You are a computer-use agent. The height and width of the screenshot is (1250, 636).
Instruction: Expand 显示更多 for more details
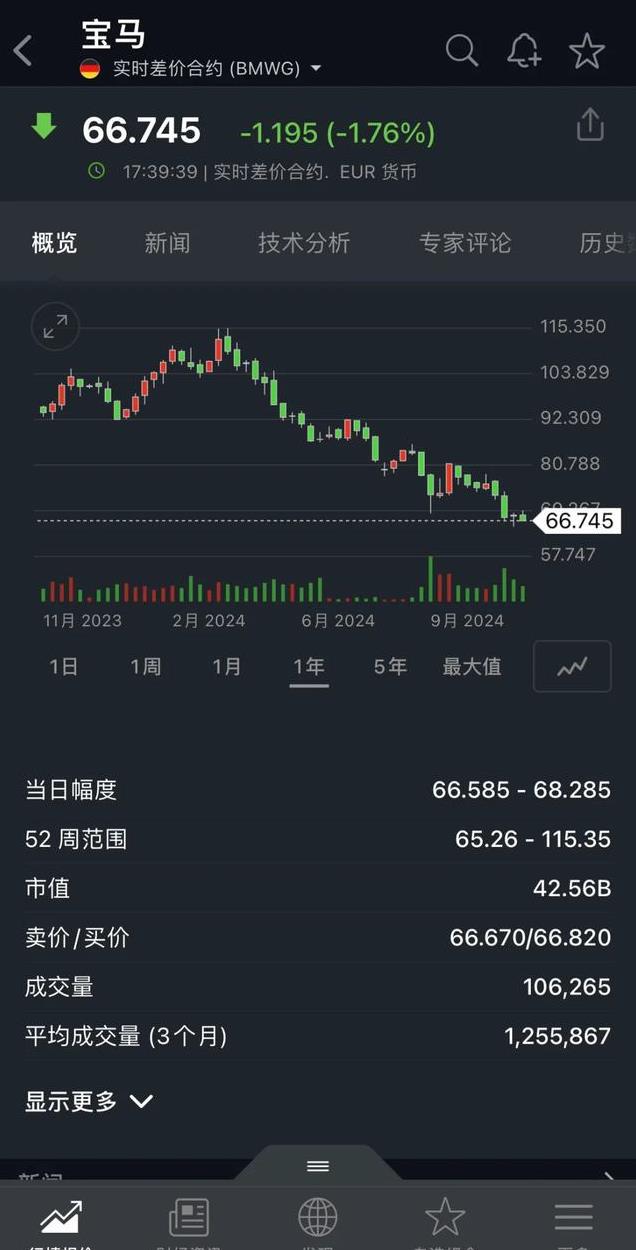89,1101
